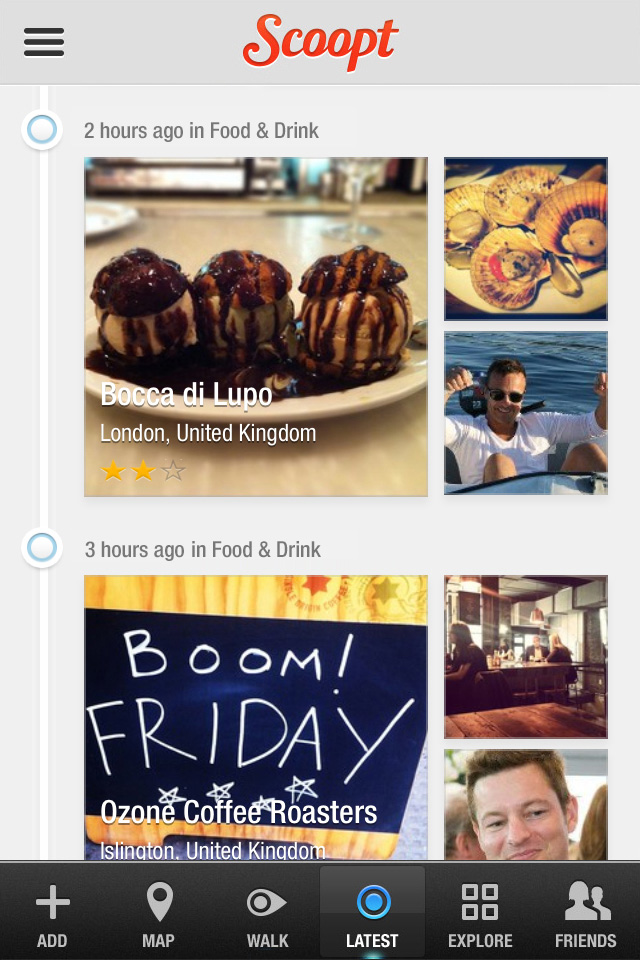Go to the Walk tab

(267, 915)
